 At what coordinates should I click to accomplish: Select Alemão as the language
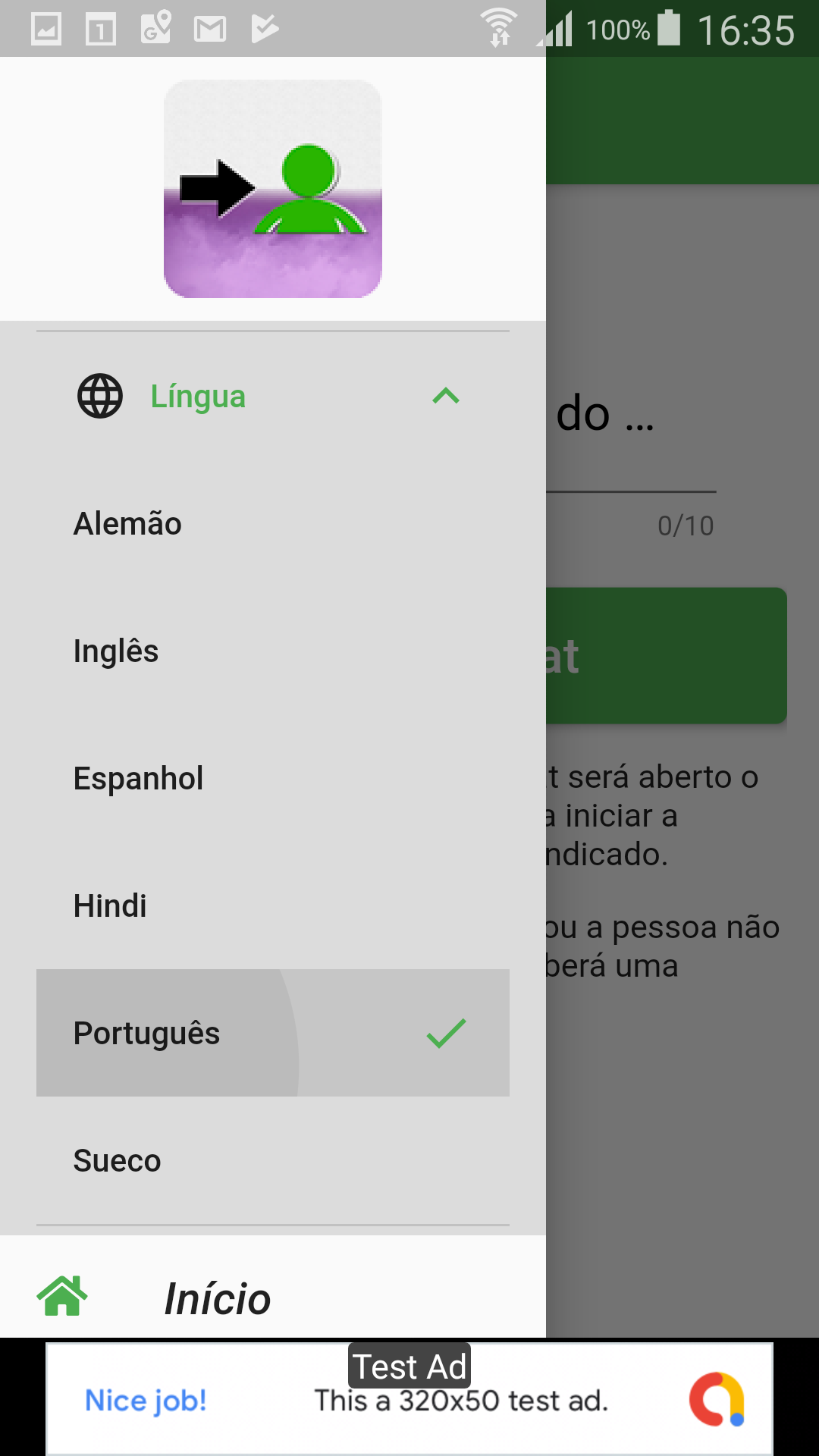[x=273, y=523]
